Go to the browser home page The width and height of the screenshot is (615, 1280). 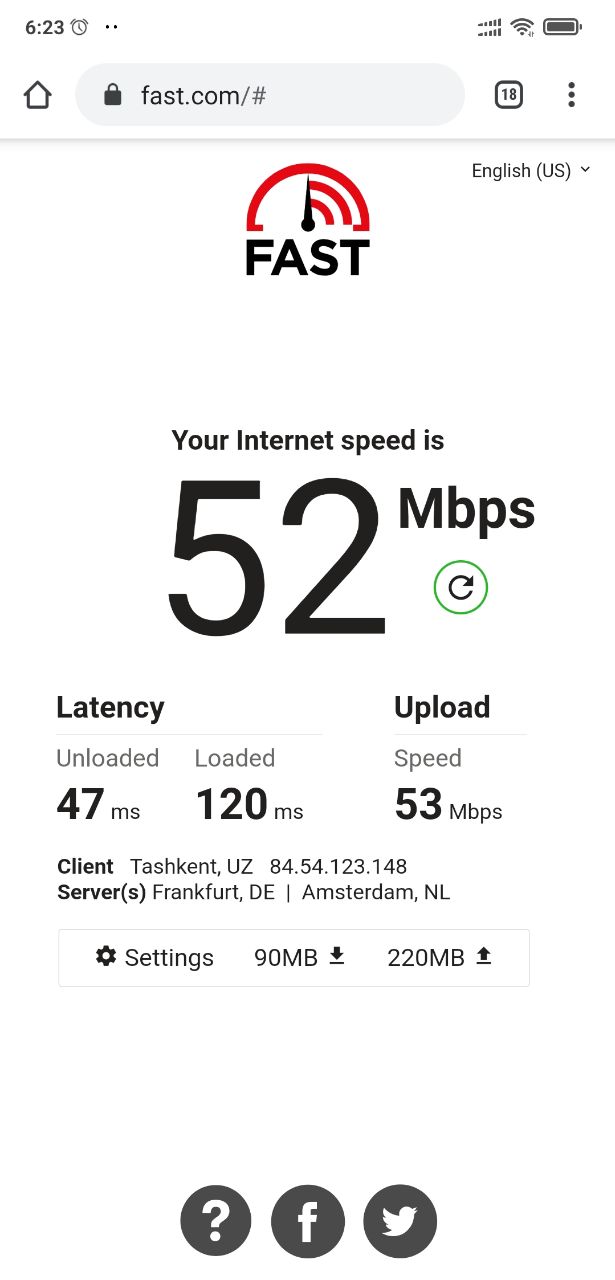37,95
